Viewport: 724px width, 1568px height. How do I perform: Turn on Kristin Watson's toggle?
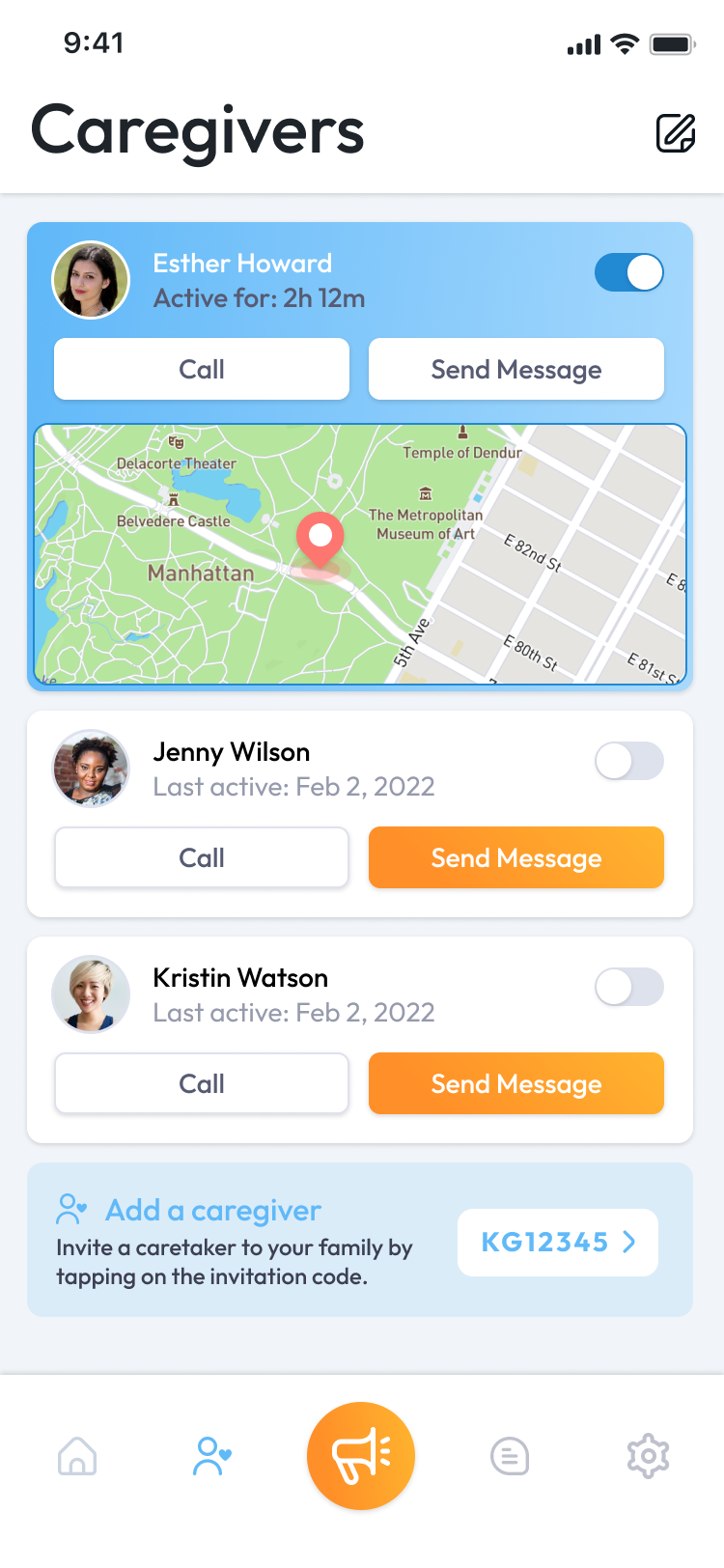point(629,987)
